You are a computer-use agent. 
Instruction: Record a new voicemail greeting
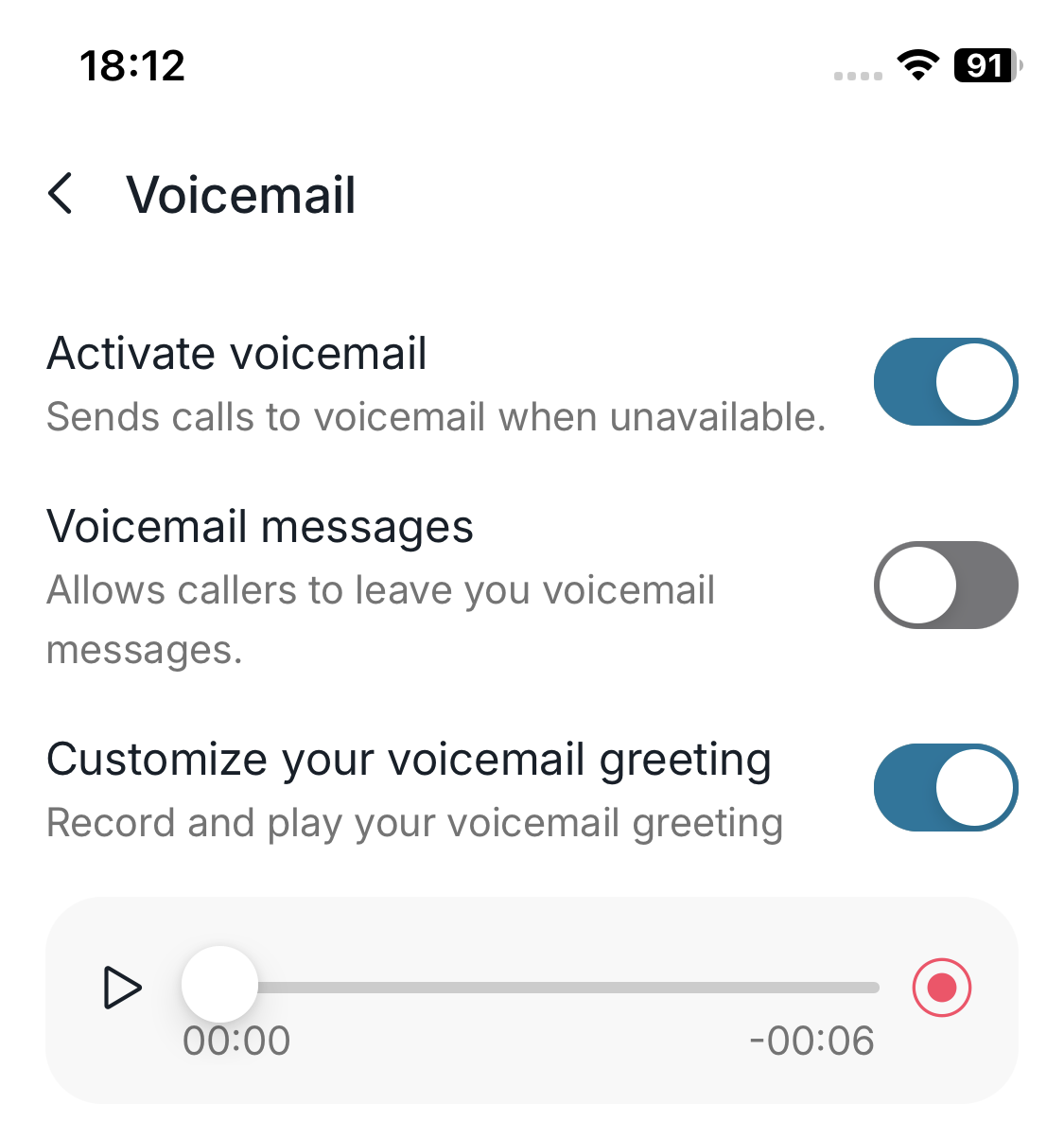pos(941,988)
